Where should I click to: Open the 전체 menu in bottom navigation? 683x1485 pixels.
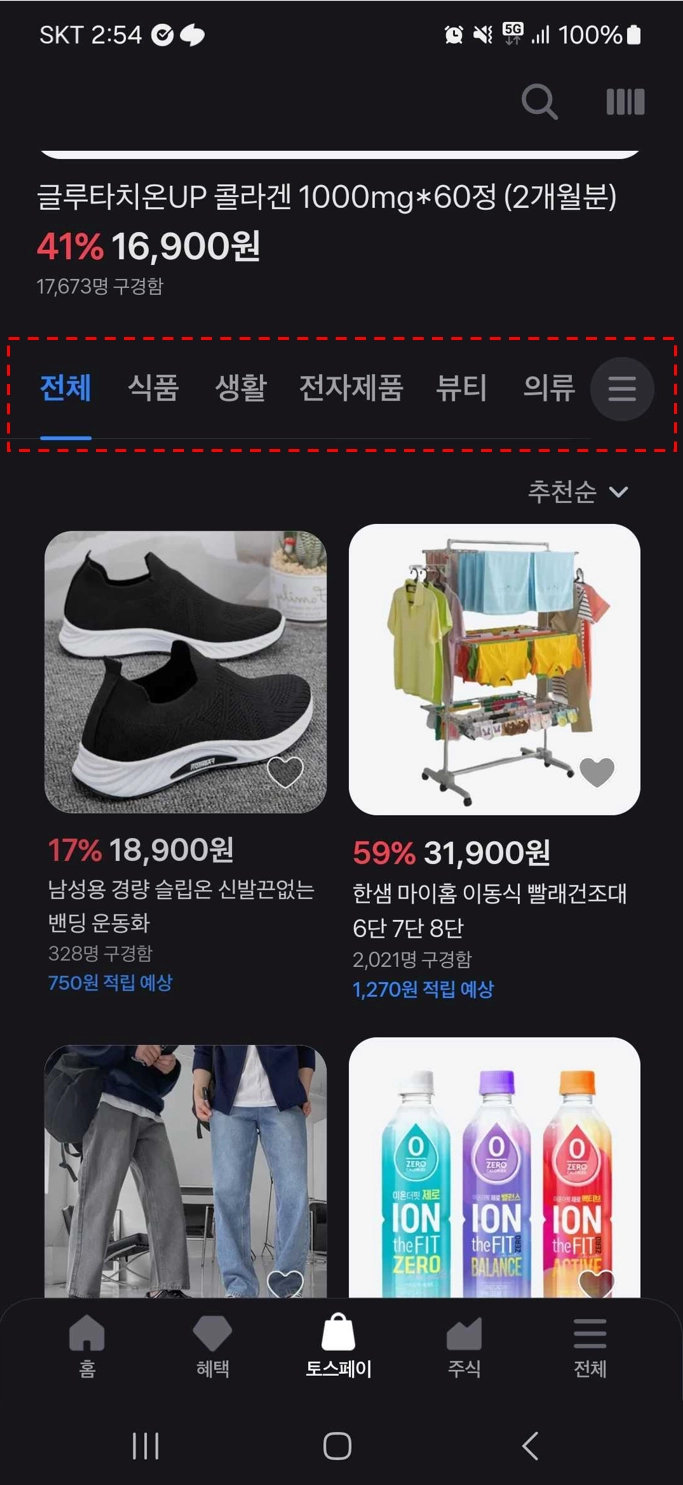click(590, 1346)
